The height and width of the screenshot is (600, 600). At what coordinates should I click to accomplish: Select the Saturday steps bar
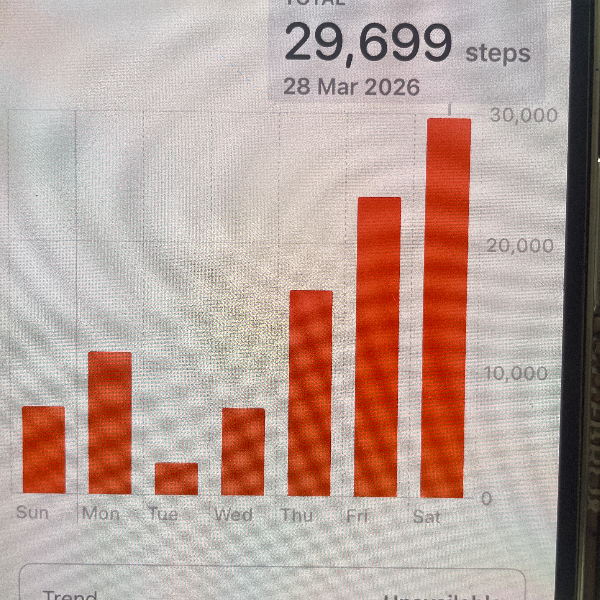tap(446, 307)
